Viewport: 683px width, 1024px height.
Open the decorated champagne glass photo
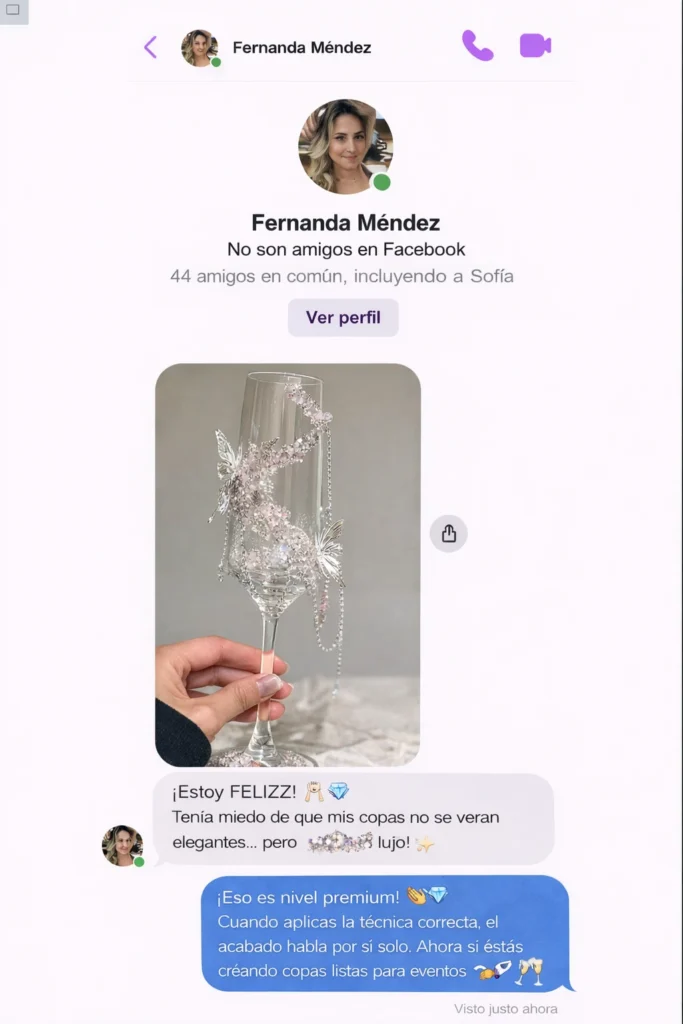287,565
